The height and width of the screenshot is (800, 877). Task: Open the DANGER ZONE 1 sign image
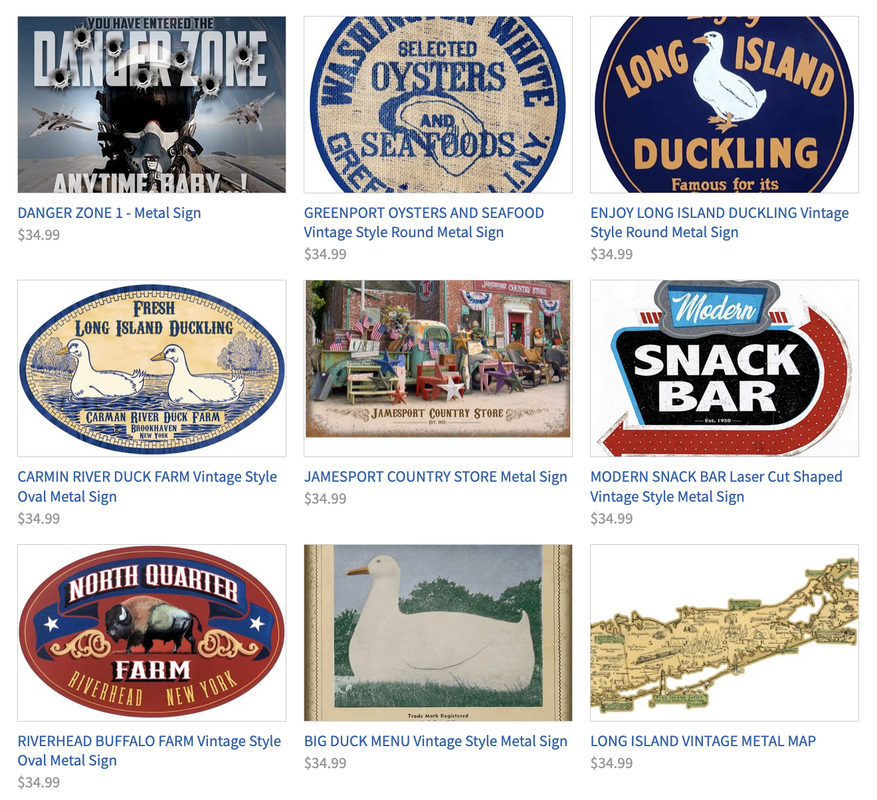(152, 104)
